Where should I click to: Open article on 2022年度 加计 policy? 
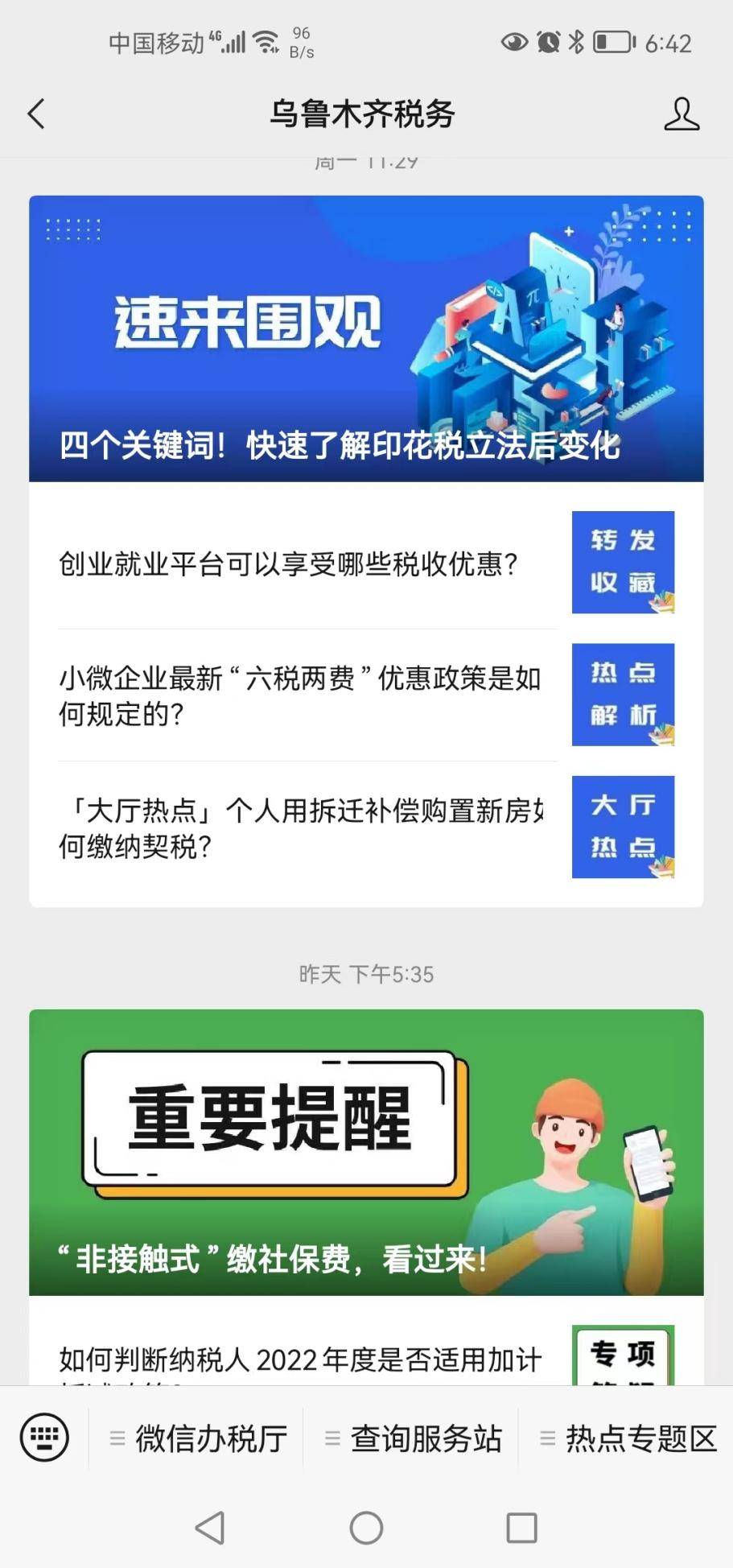click(366, 1348)
